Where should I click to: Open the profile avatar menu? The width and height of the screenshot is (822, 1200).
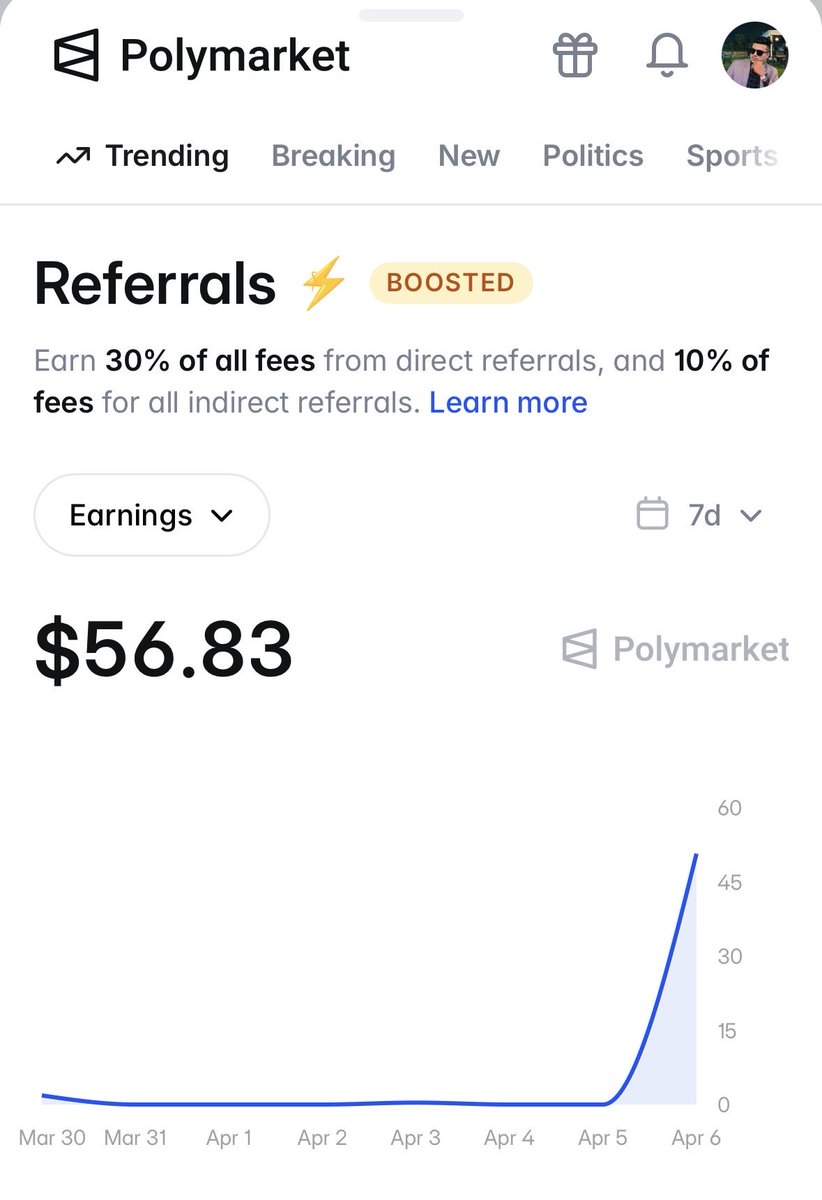tap(755, 56)
